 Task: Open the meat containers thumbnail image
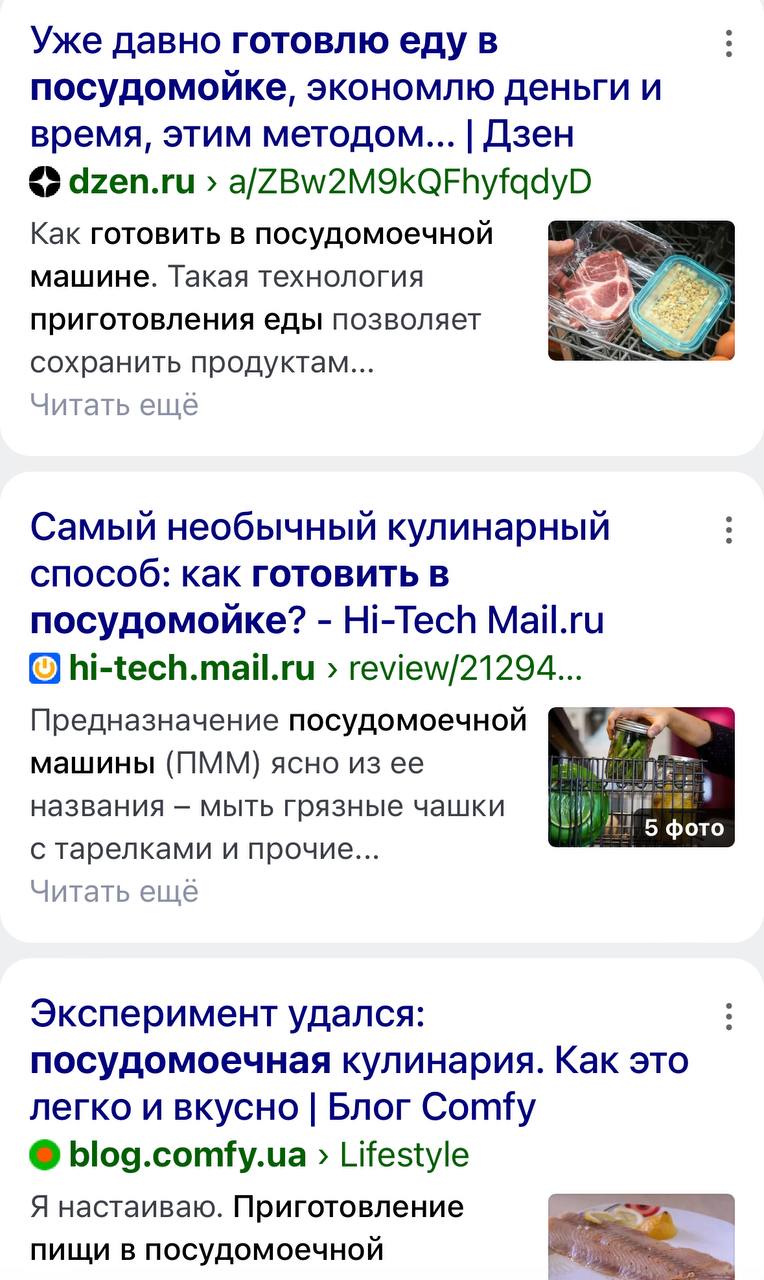[641, 290]
